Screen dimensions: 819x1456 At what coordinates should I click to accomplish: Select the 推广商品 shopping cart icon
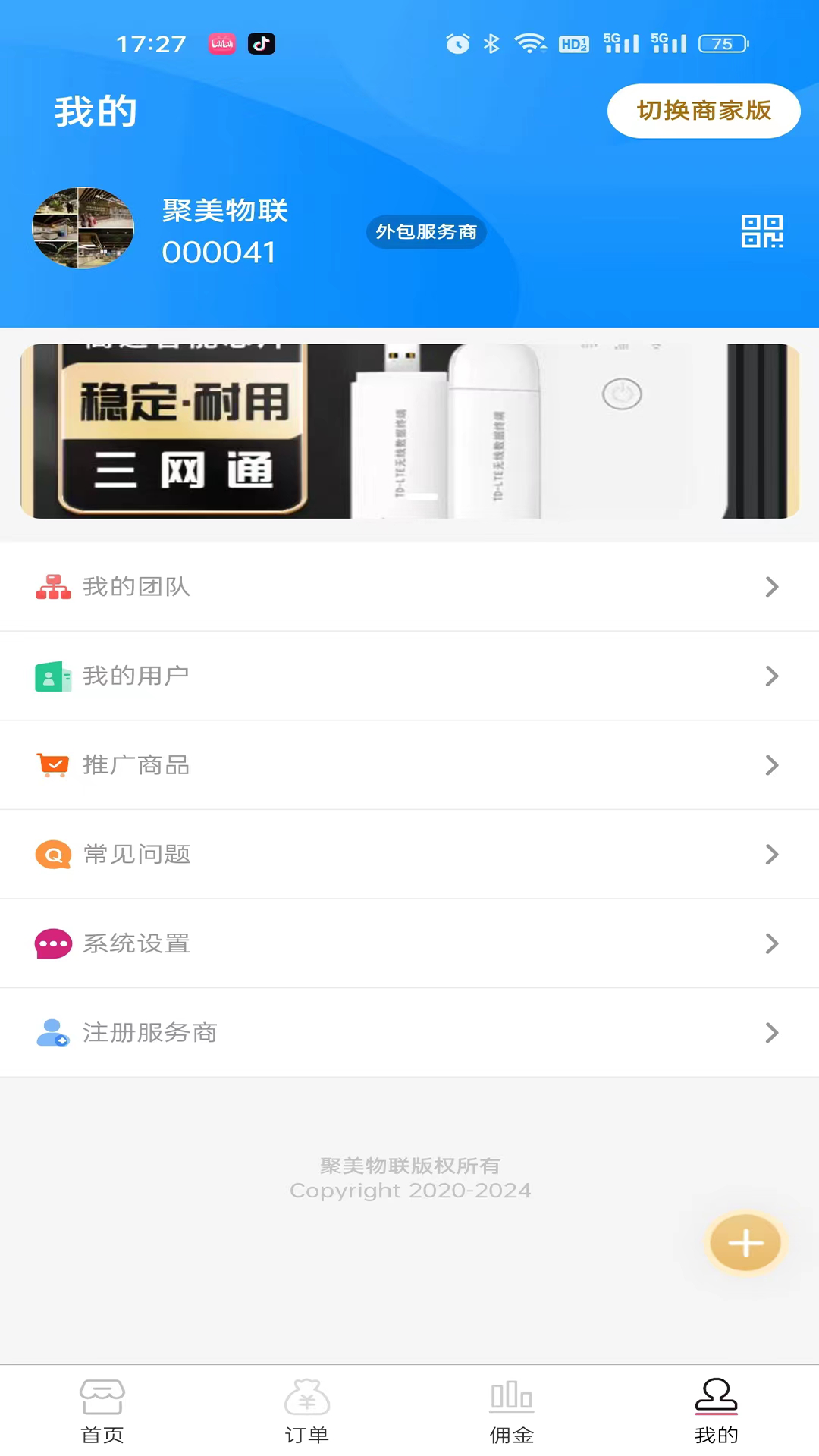(x=52, y=765)
